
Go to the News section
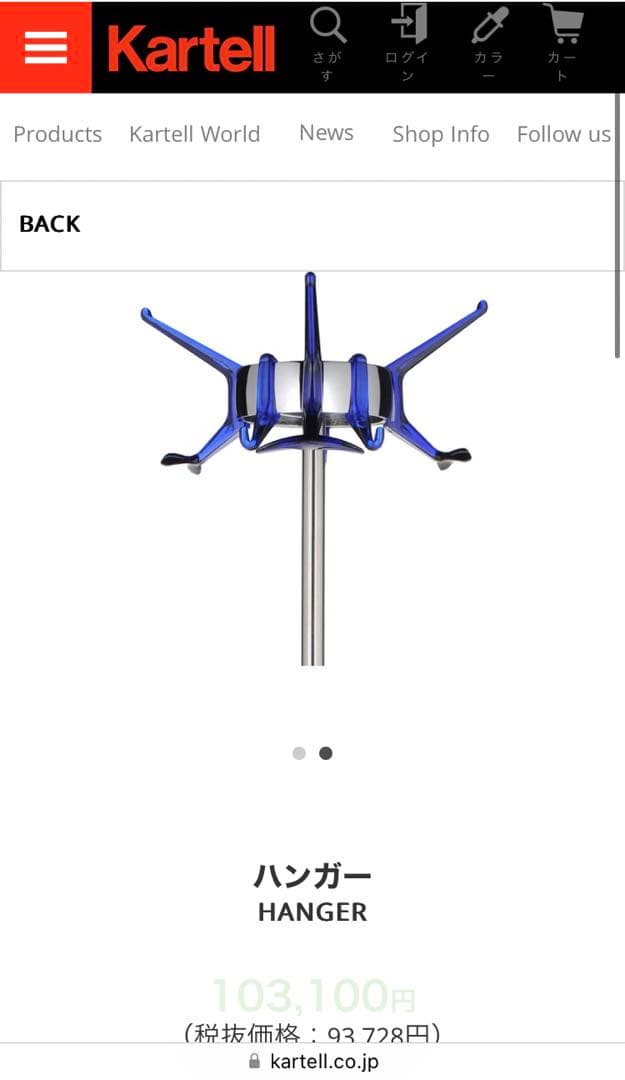tap(326, 133)
